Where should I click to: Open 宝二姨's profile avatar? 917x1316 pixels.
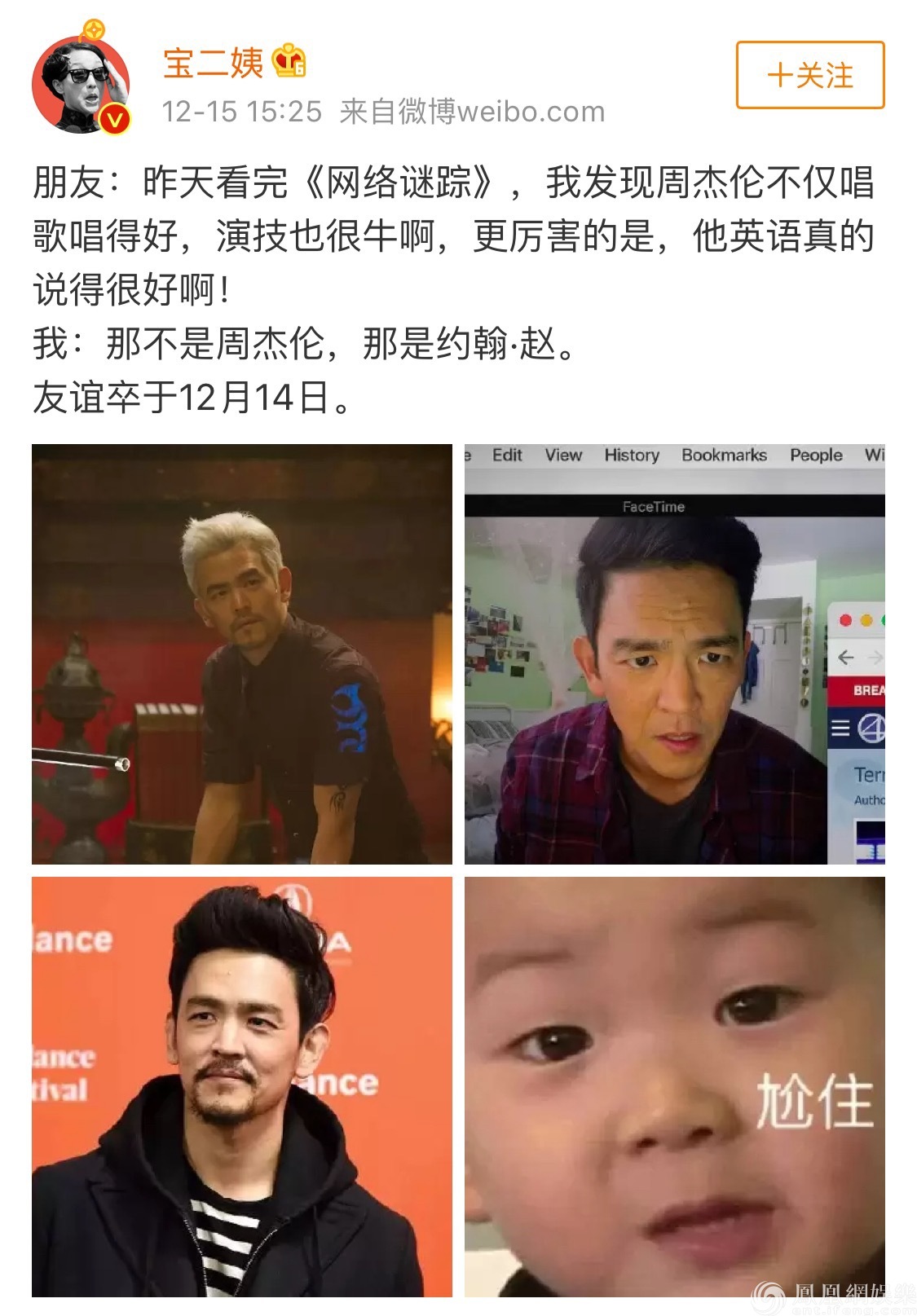point(81,84)
